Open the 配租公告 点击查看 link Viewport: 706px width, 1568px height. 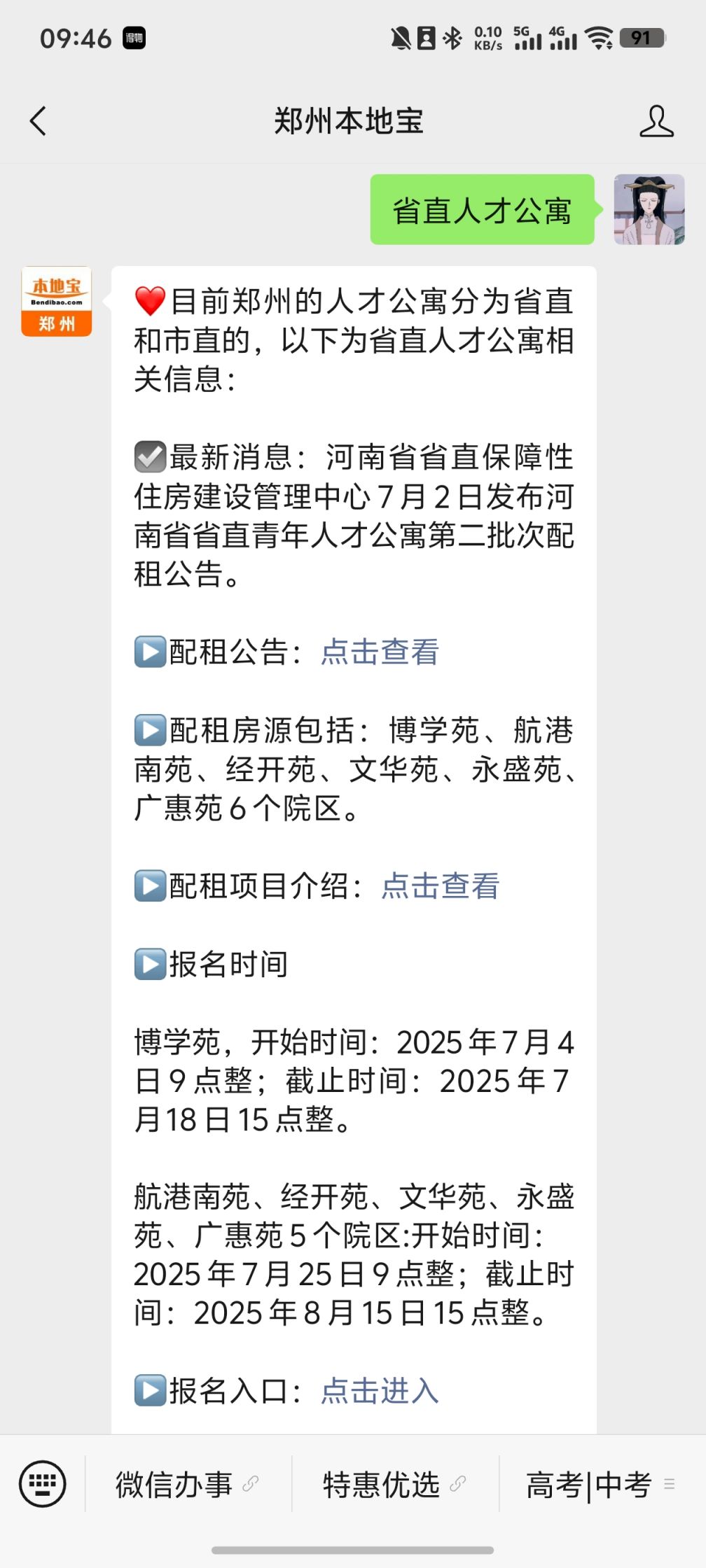pos(380,652)
